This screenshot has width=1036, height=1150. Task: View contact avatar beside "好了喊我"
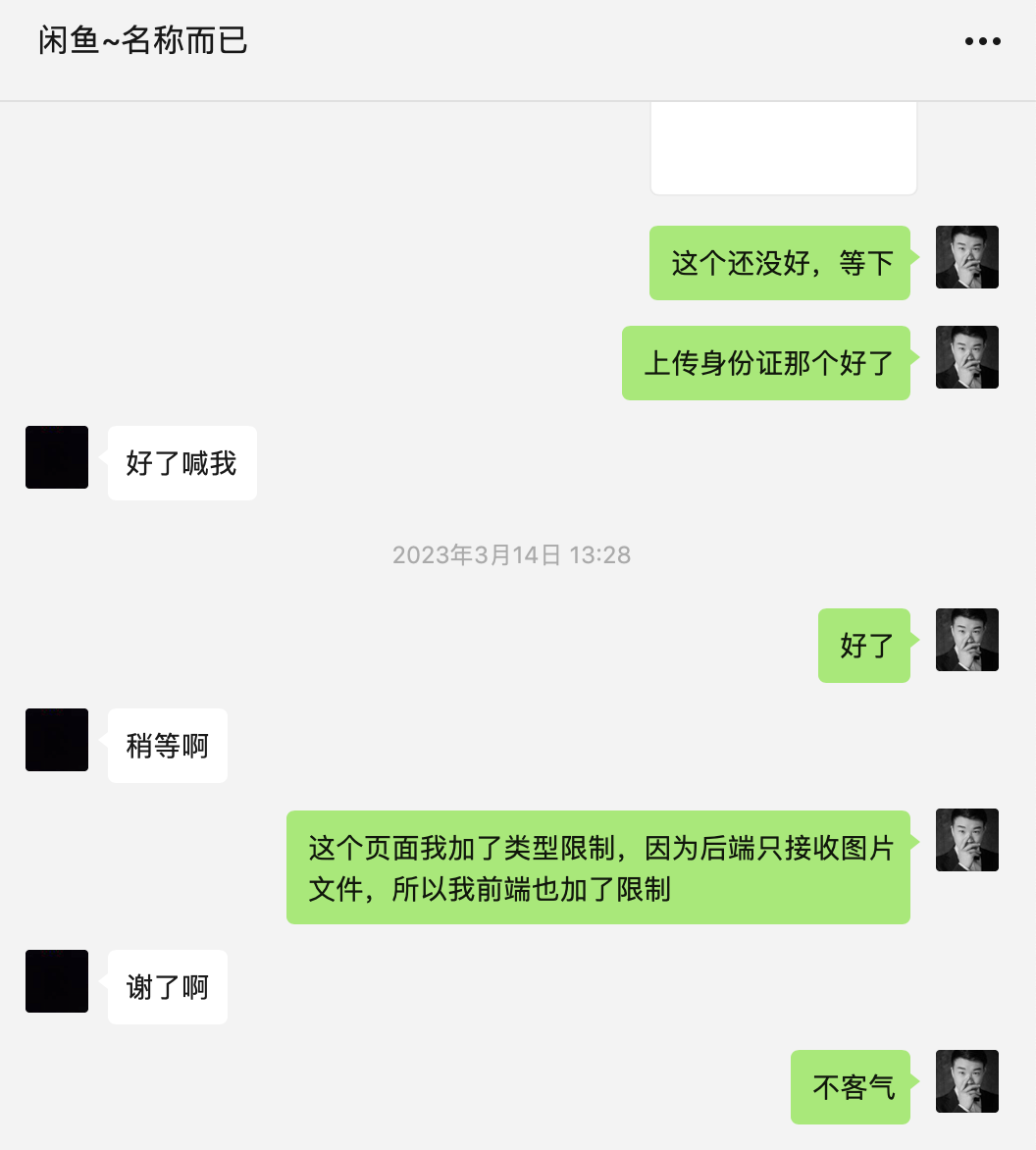57,457
